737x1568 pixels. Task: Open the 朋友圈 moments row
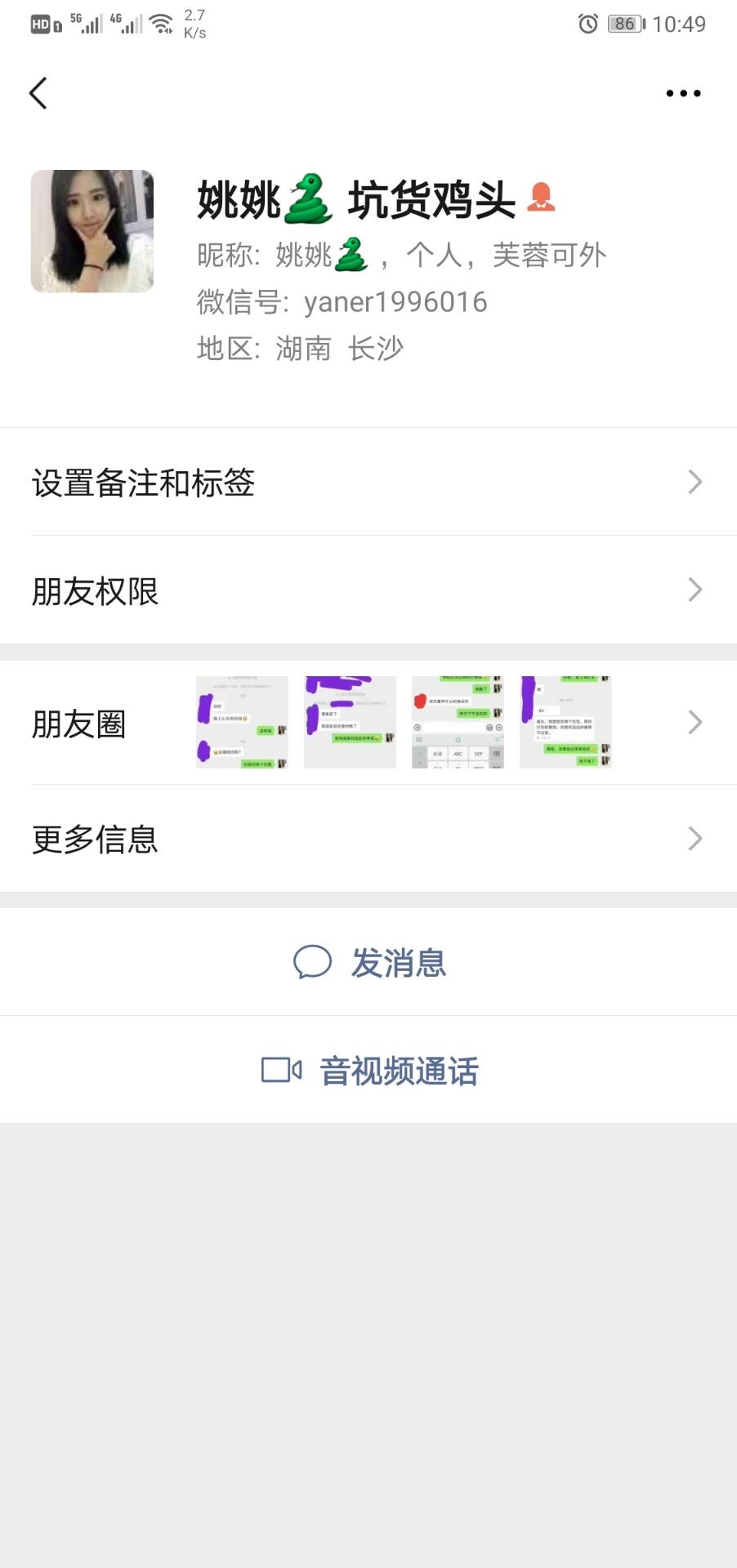(x=368, y=723)
